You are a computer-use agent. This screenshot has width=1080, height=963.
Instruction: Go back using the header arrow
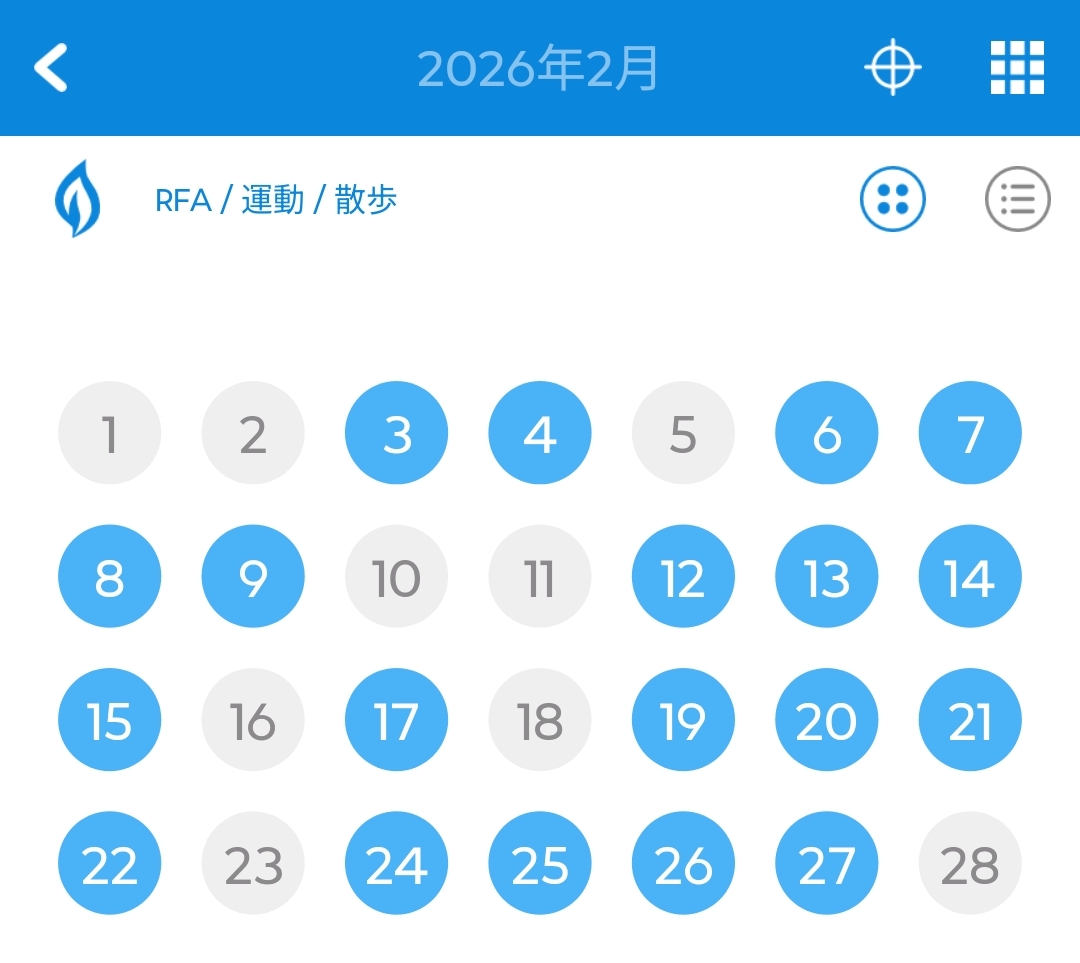(x=51, y=68)
